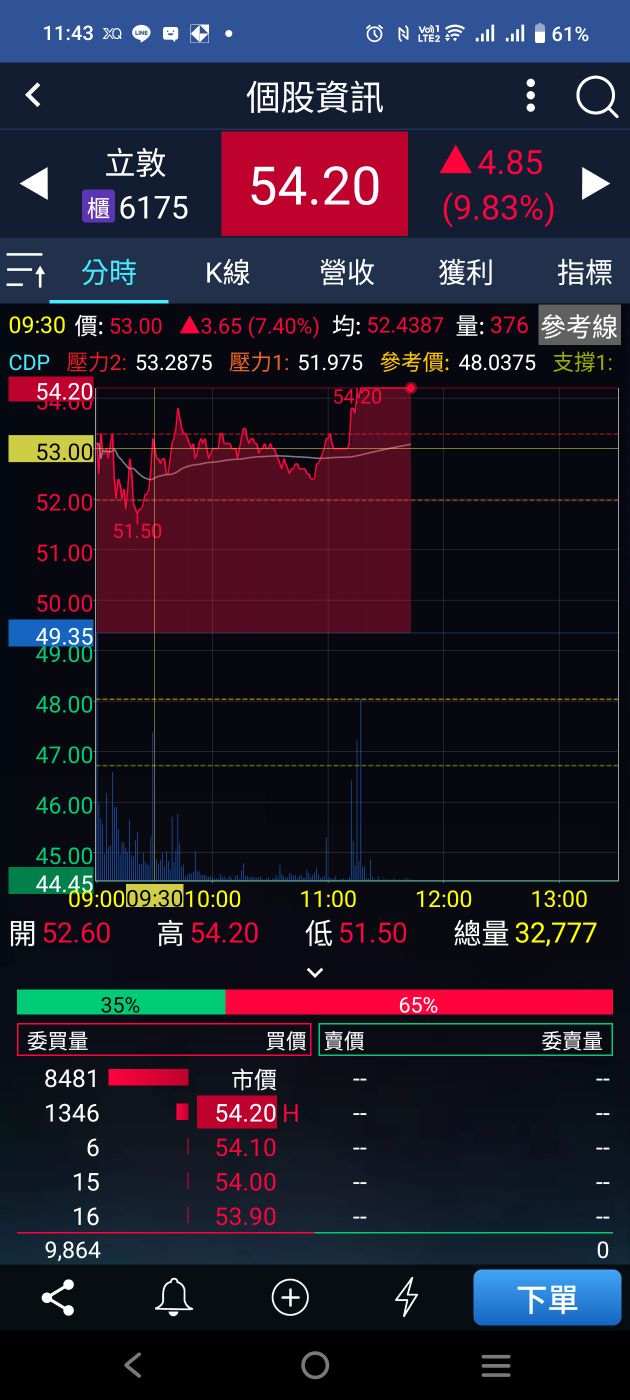The image size is (630, 1400).
Task: Set a price alert with the bell
Action: coord(174,1298)
